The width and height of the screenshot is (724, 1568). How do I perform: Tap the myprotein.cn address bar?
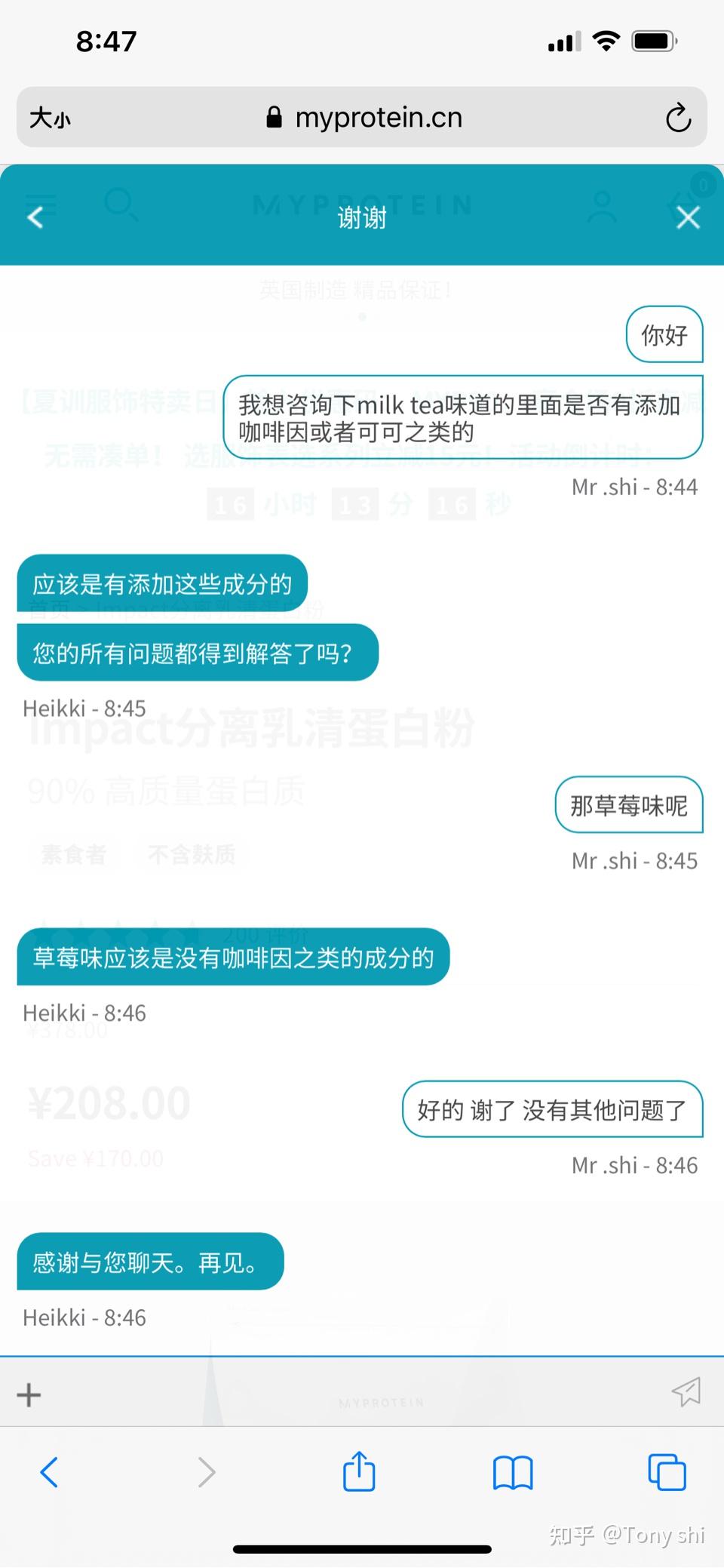[x=364, y=118]
